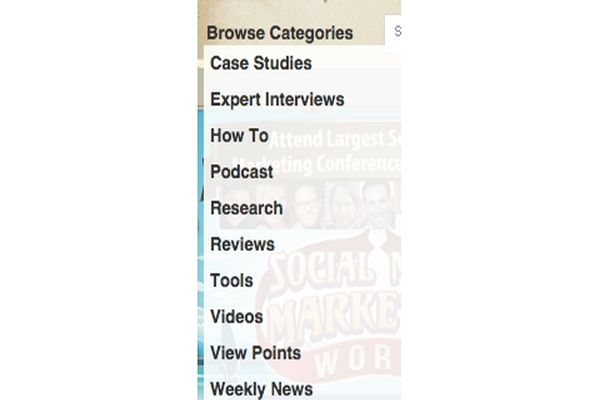Open the View Points category
This screenshot has height=400, width=600.
[255, 352]
